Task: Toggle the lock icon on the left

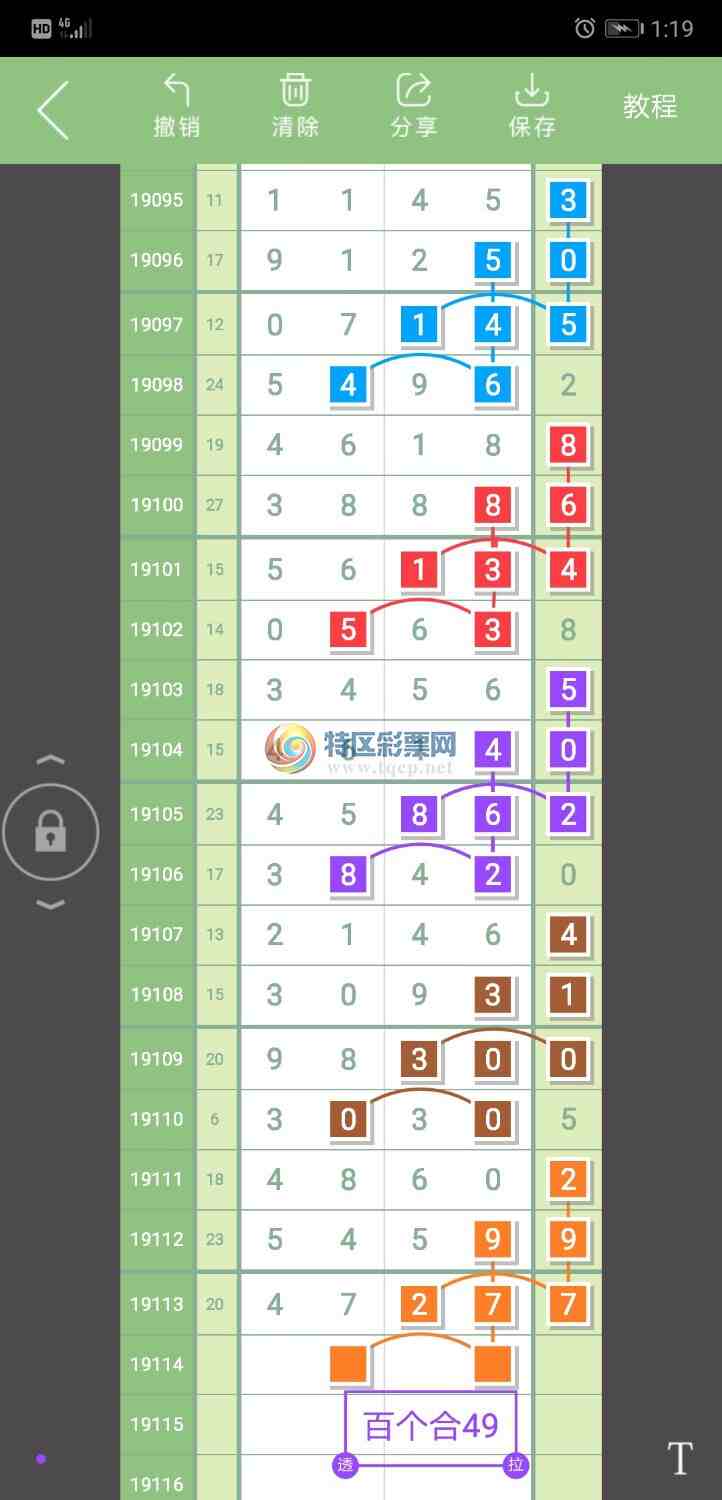Action: [51, 832]
